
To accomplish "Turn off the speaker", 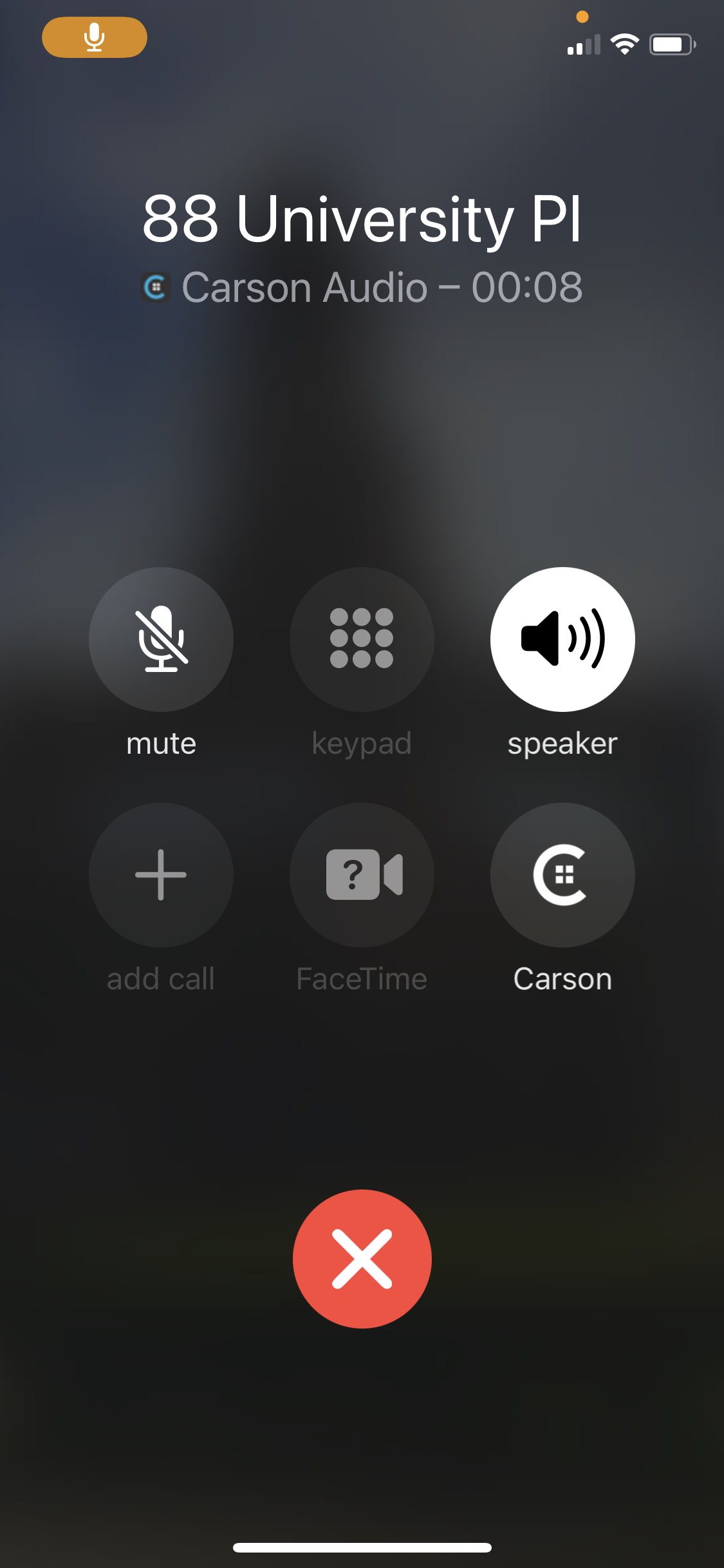I will [562, 638].
